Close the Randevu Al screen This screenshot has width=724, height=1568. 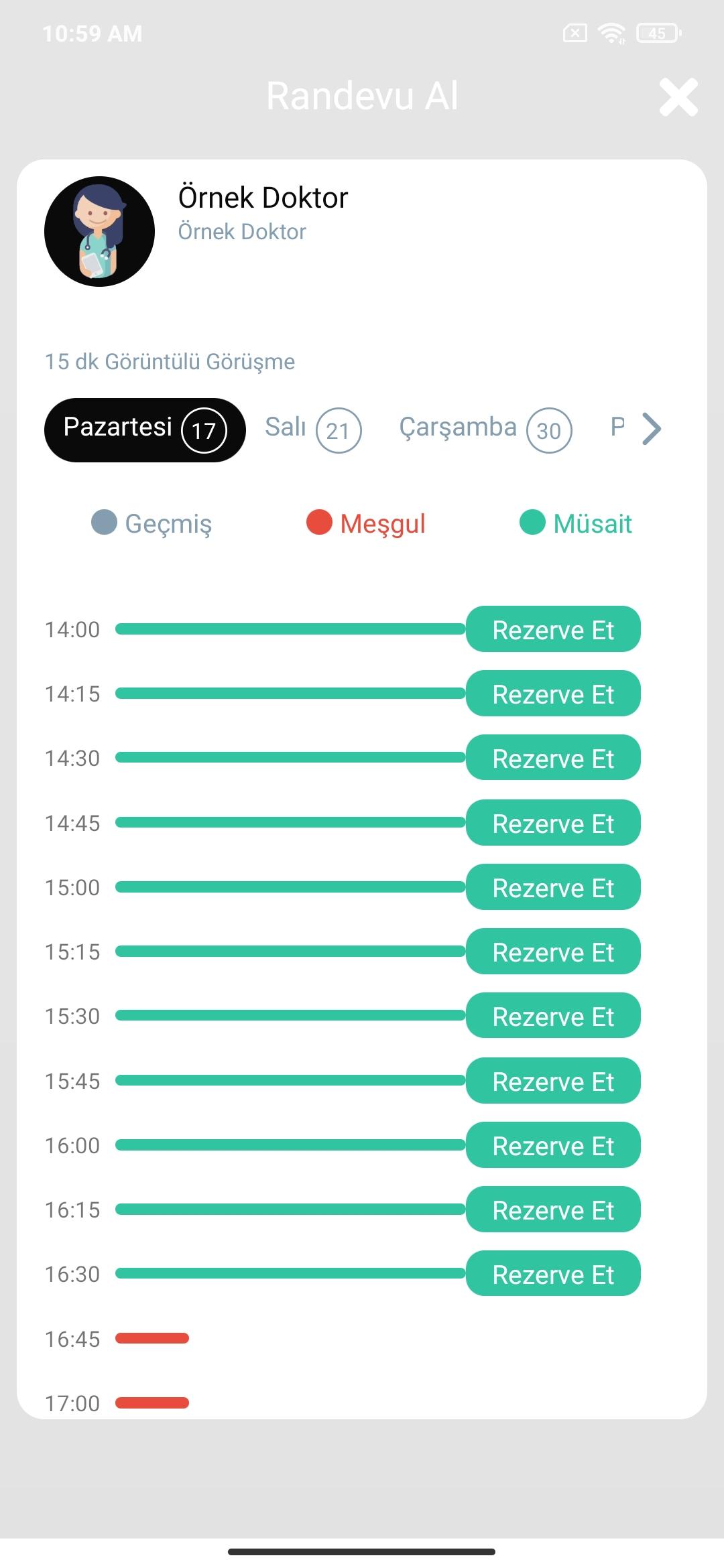coord(678,97)
